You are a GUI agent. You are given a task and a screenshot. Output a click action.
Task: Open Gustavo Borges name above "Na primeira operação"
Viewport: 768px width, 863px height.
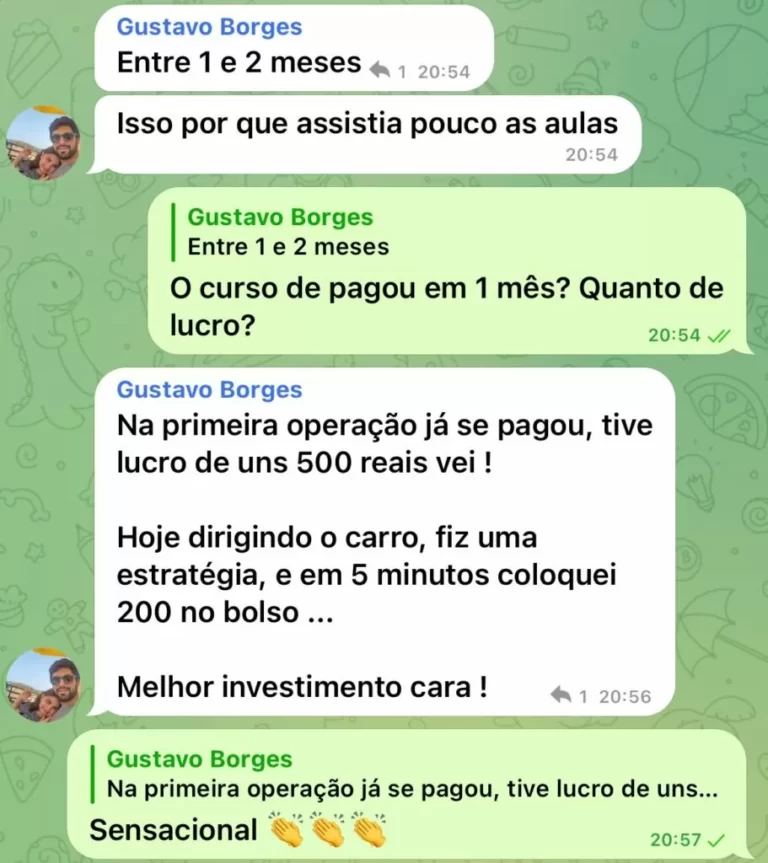209,390
